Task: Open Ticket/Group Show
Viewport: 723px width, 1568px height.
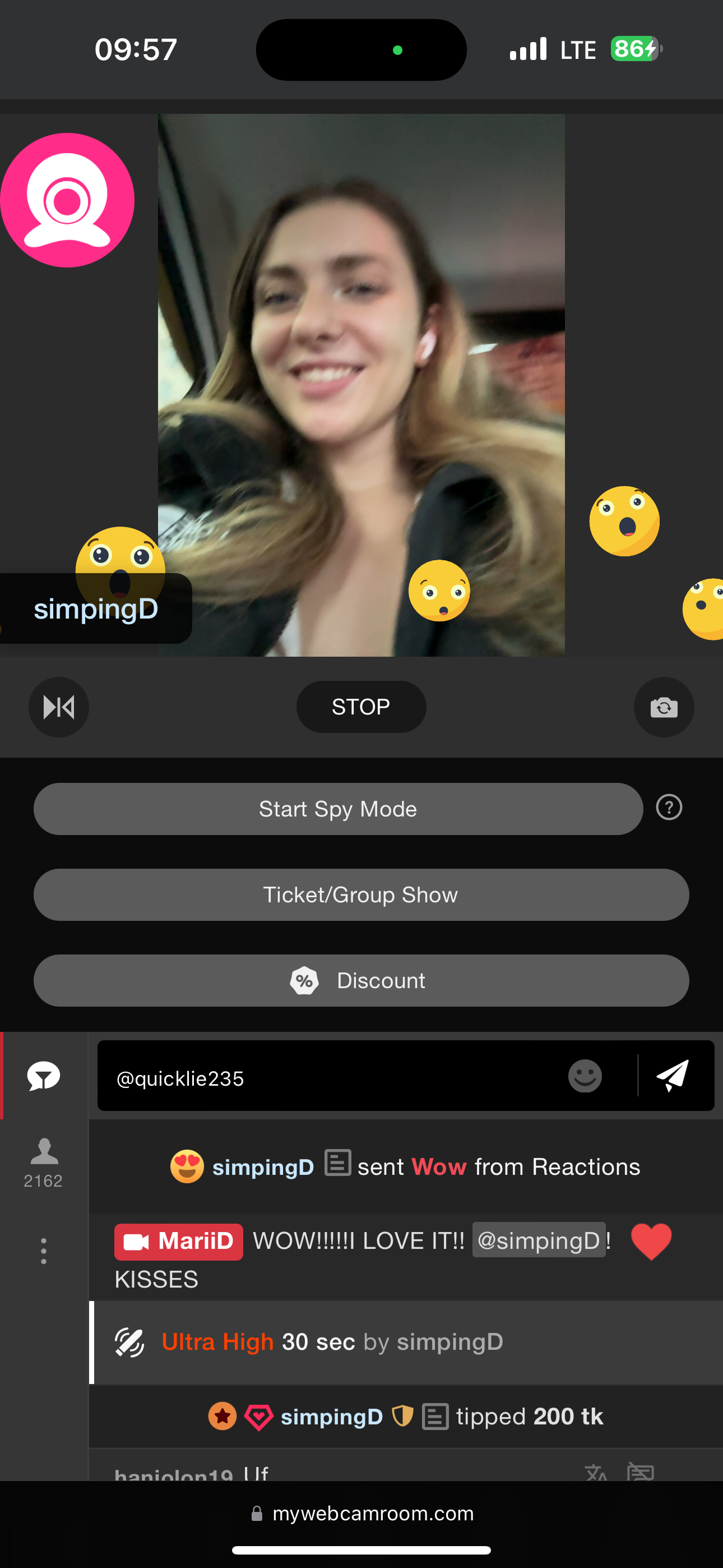Action: click(x=361, y=895)
